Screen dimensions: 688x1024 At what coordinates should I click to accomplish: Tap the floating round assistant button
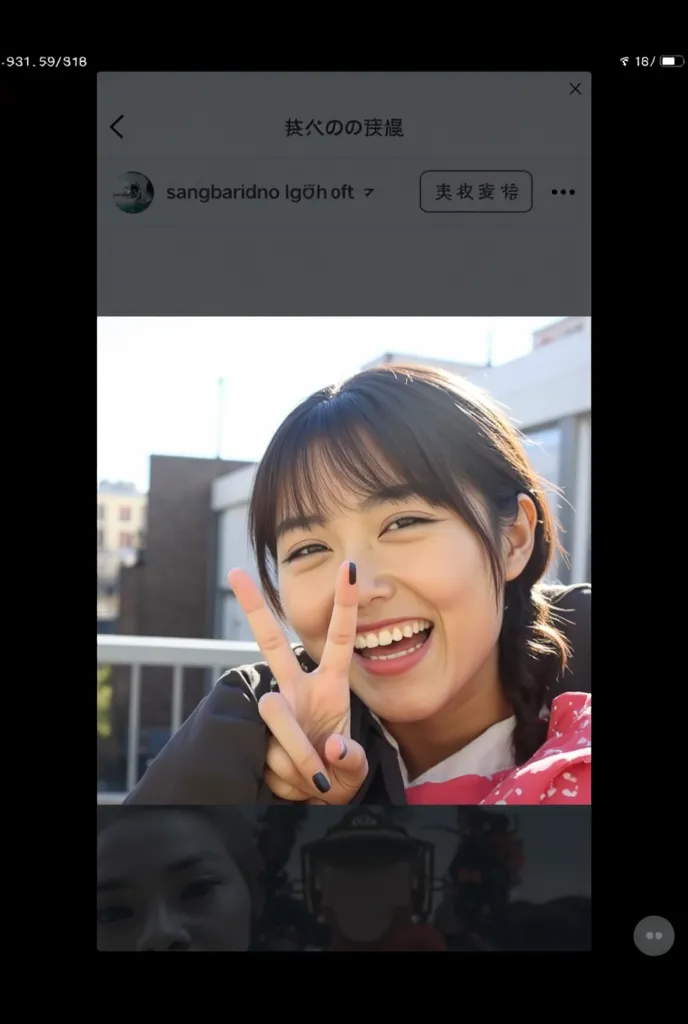[654, 935]
